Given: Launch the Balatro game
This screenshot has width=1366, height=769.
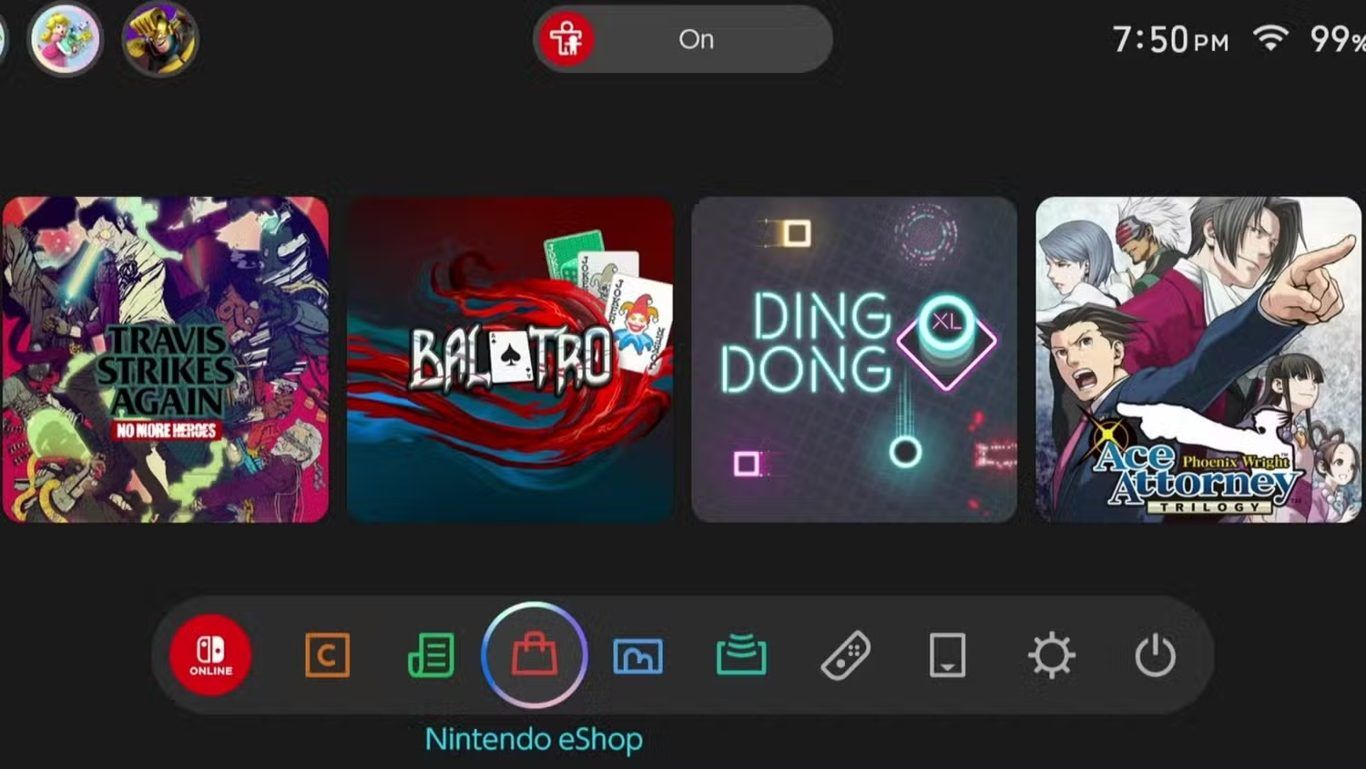Looking at the screenshot, I should (510, 359).
